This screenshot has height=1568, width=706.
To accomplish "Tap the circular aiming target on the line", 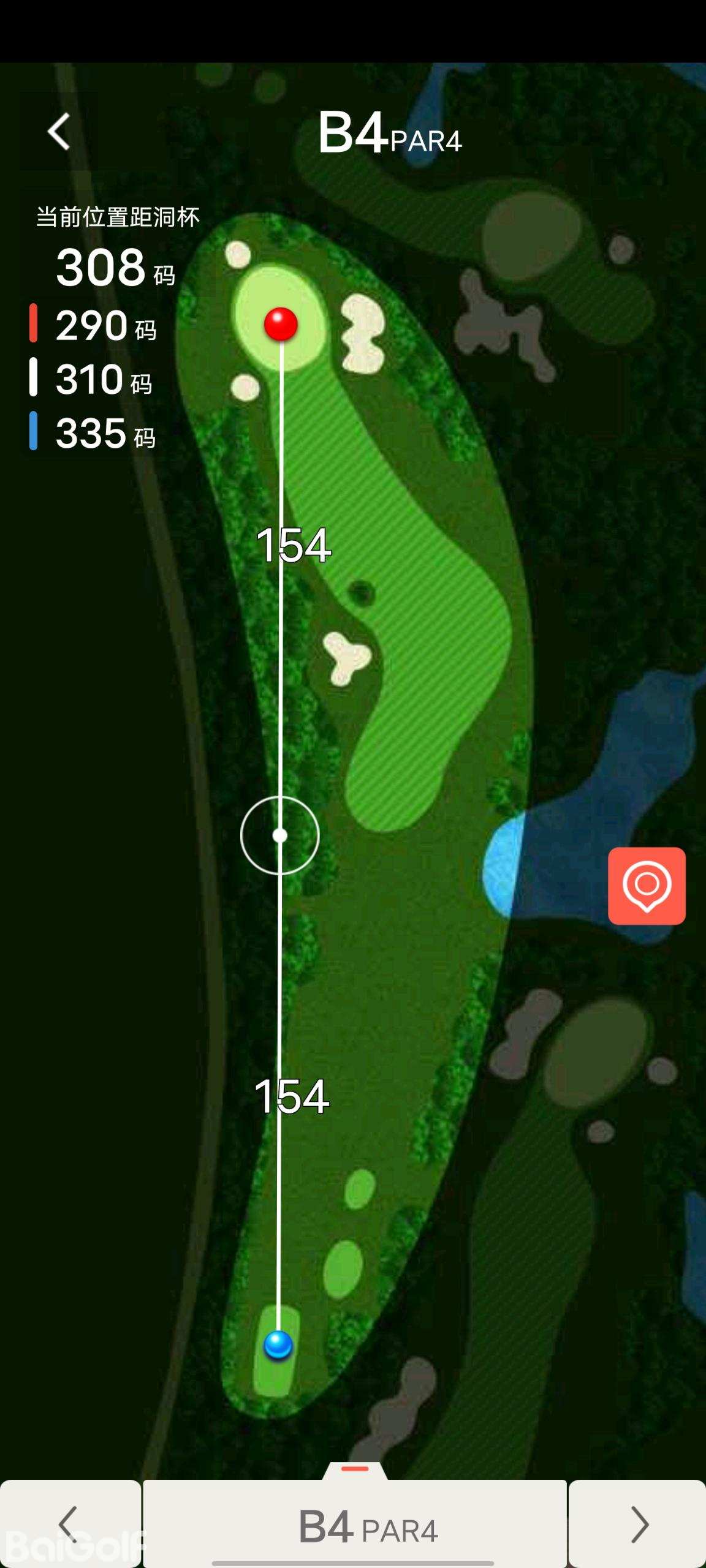I will pyautogui.click(x=280, y=835).
